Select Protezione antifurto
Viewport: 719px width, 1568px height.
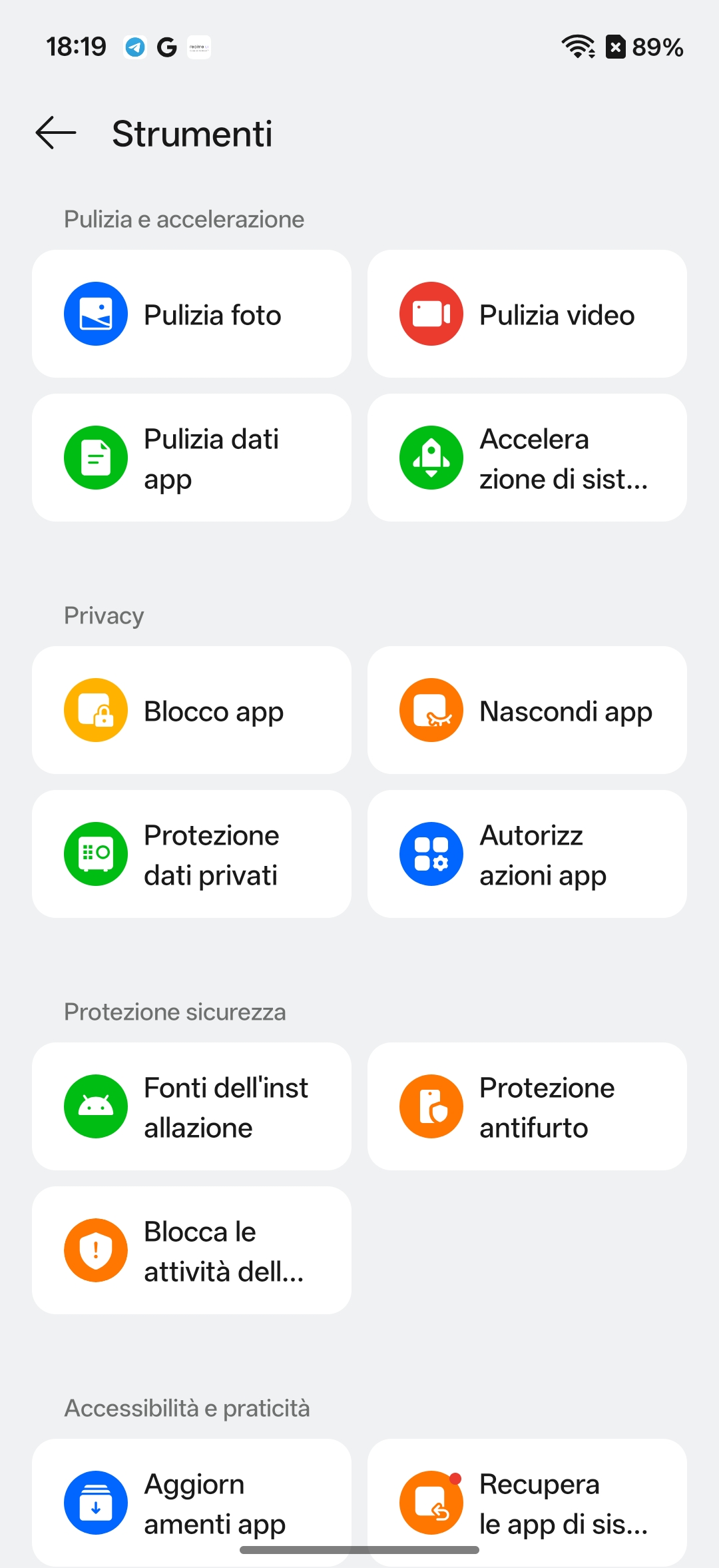[x=527, y=1107]
